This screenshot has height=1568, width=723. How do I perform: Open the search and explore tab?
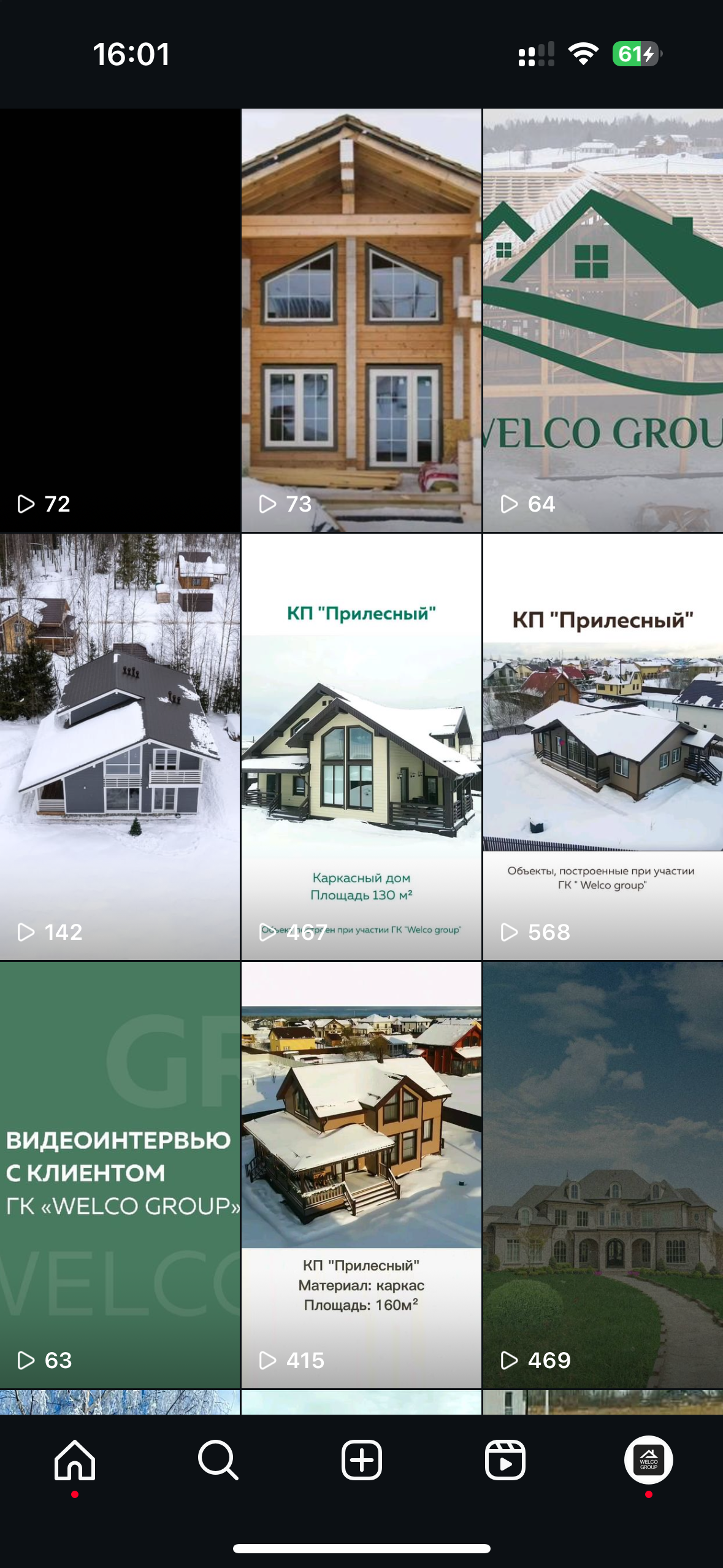click(x=218, y=1460)
